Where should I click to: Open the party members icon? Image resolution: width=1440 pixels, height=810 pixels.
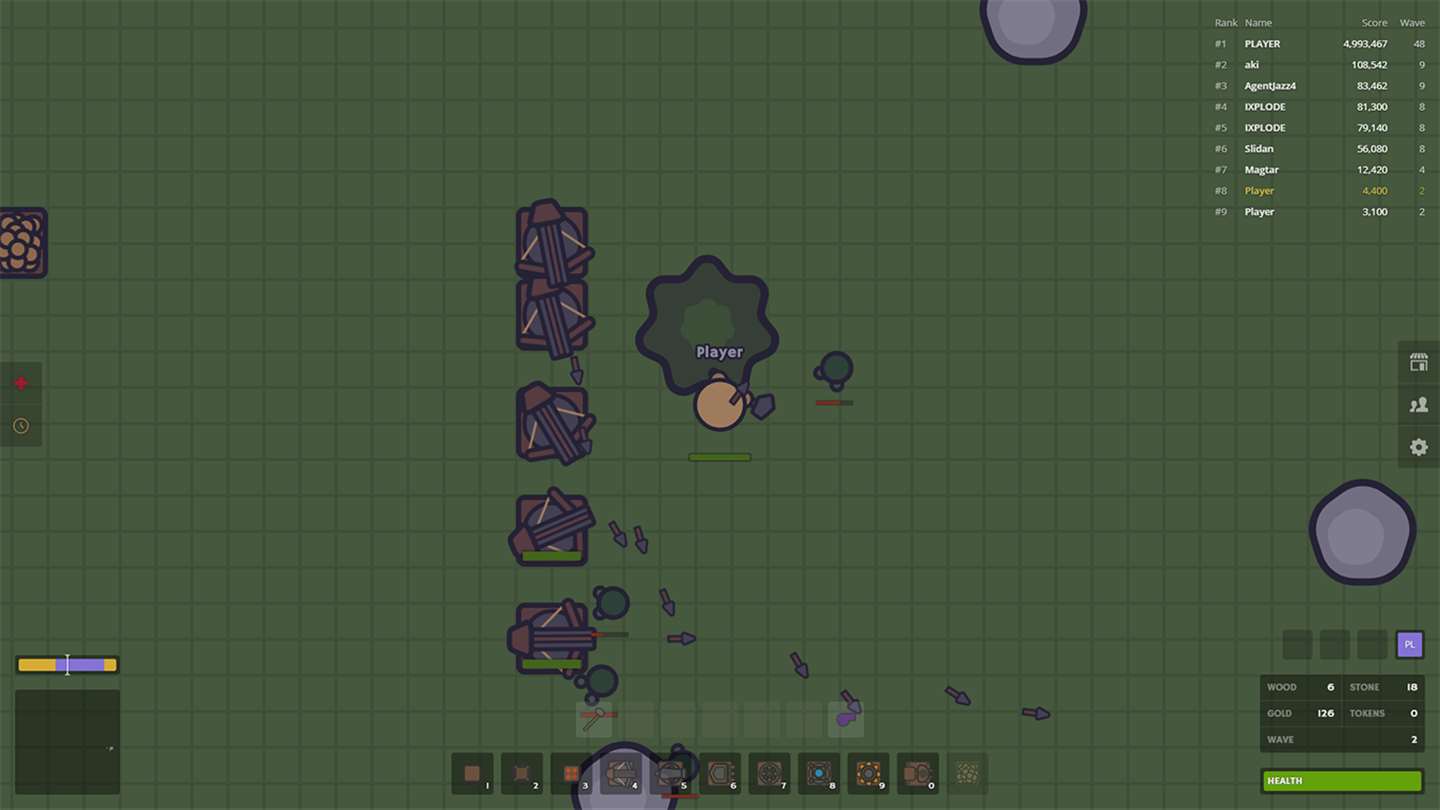click(1418, 405)
